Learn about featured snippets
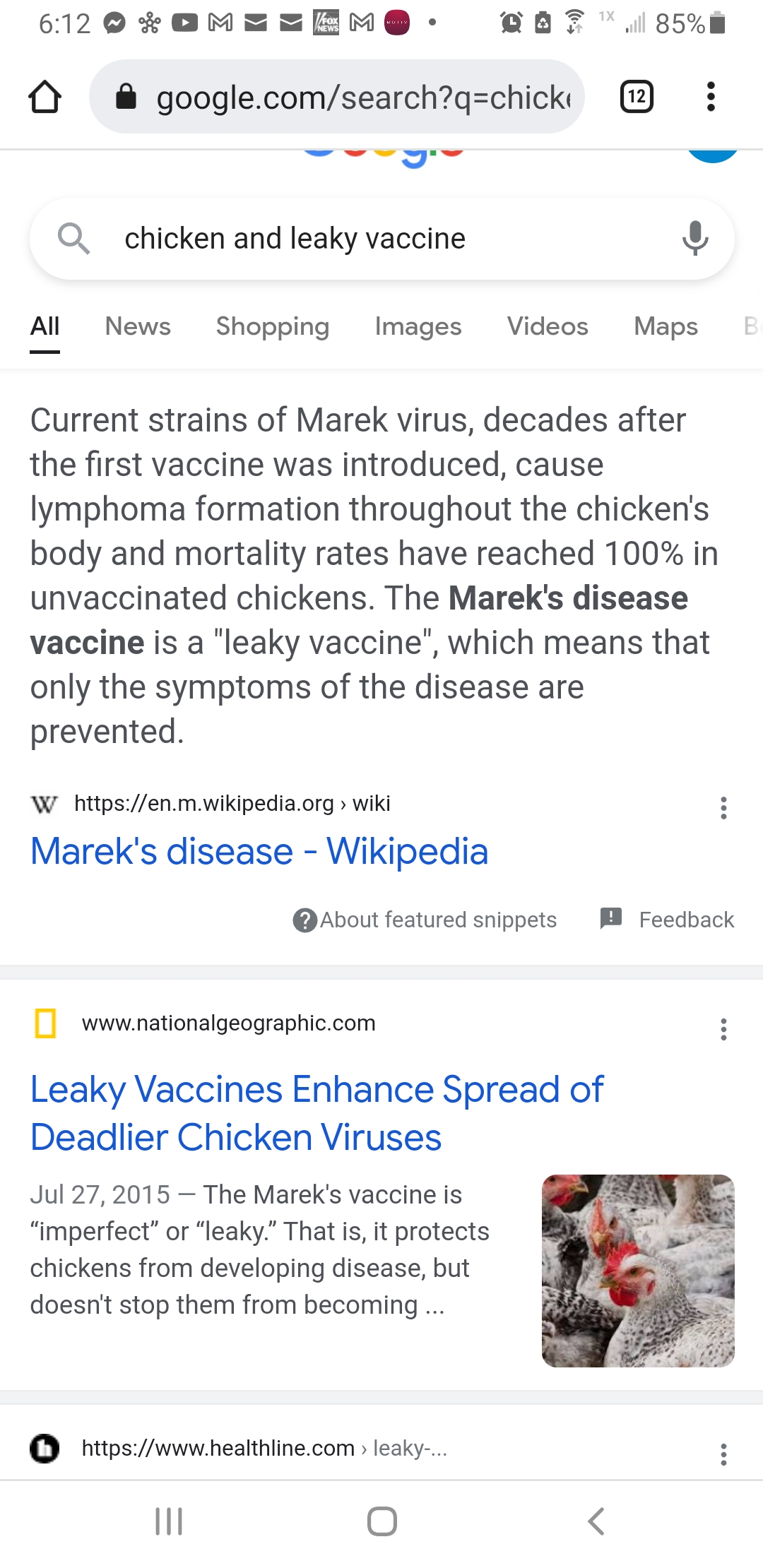The width and height of the screenshot is (763, 1568). pos(425,920)
